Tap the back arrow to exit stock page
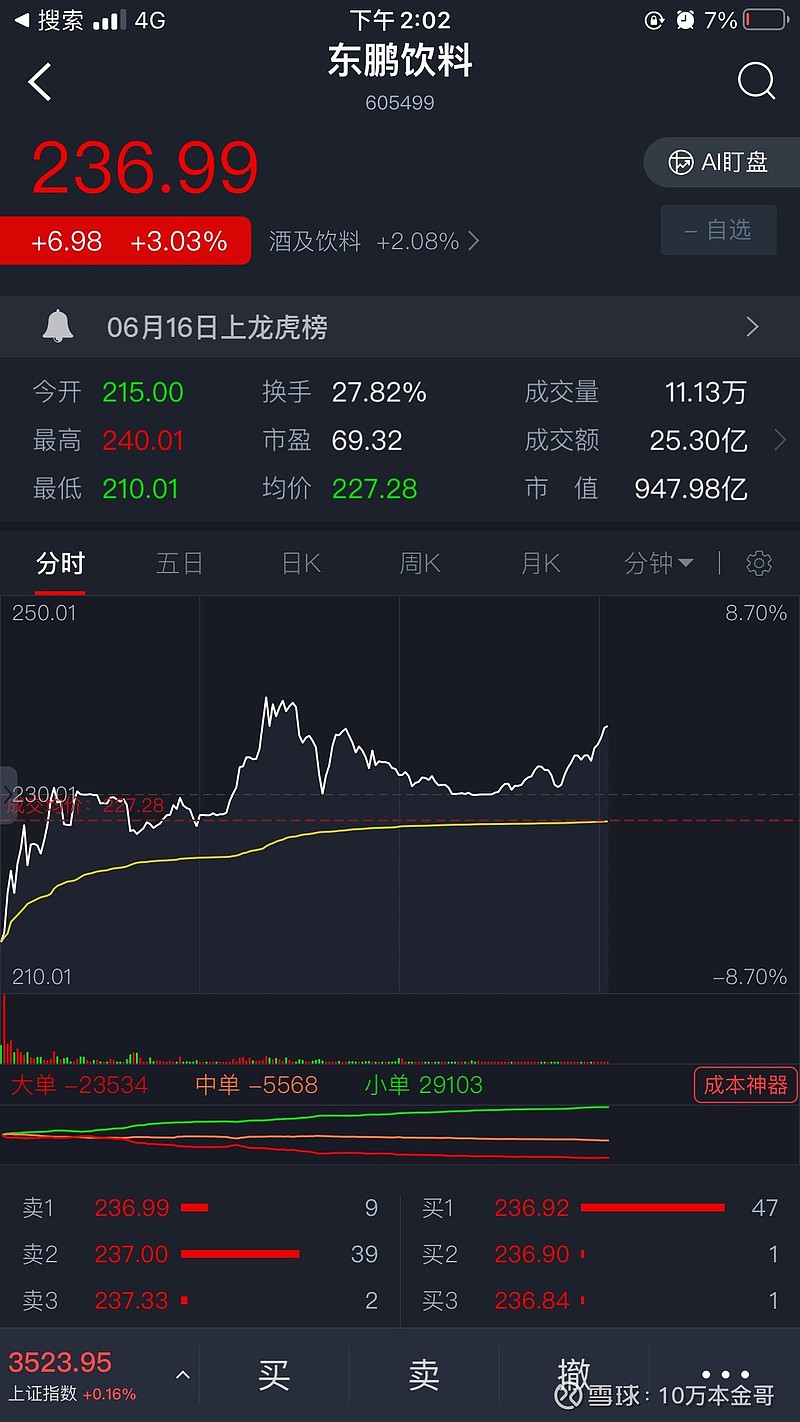Viewport: 800px width, 1422px height. tap(40, 82)
